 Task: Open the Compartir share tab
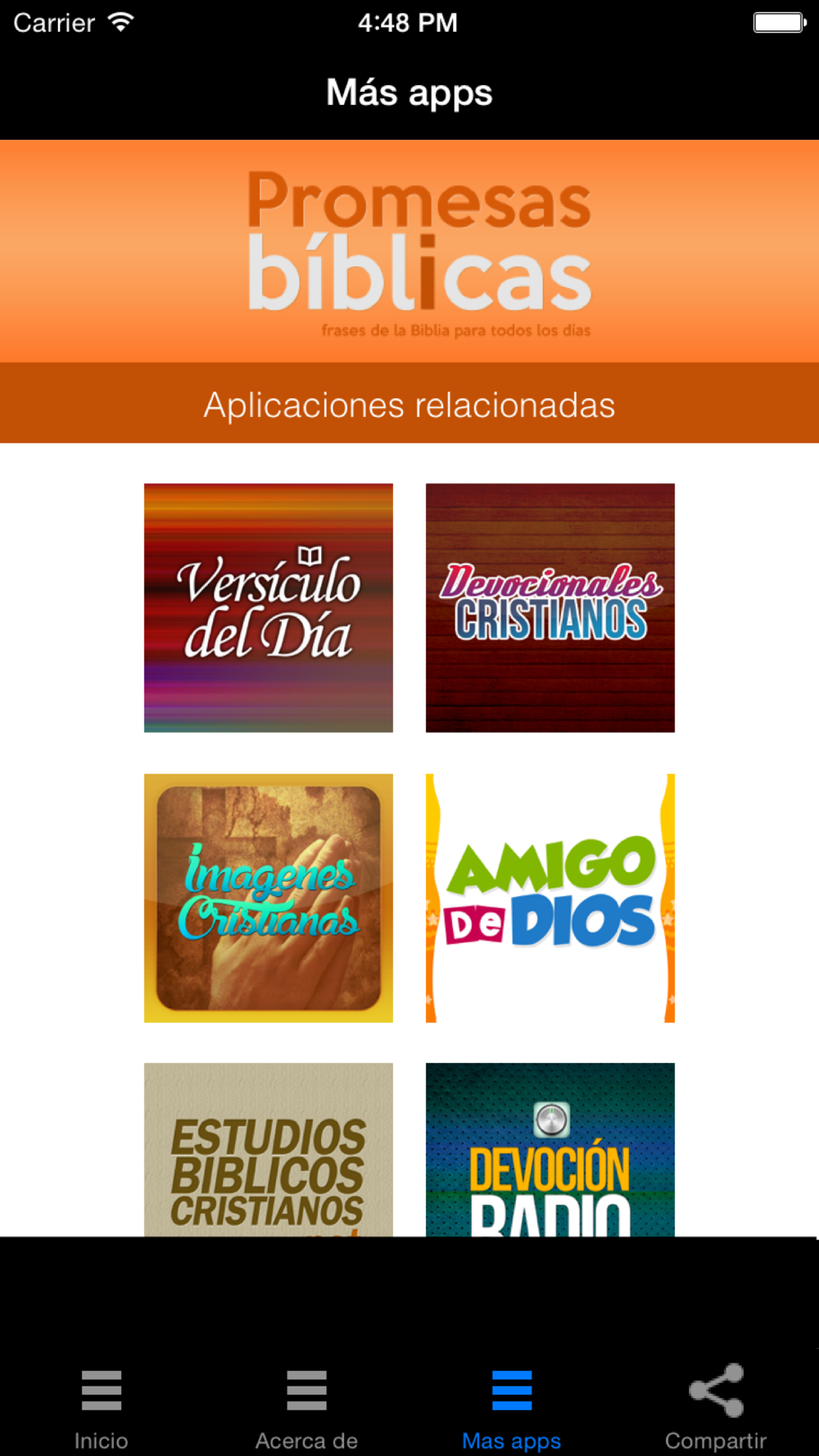pyautogui.click(x=716, y=1407)
